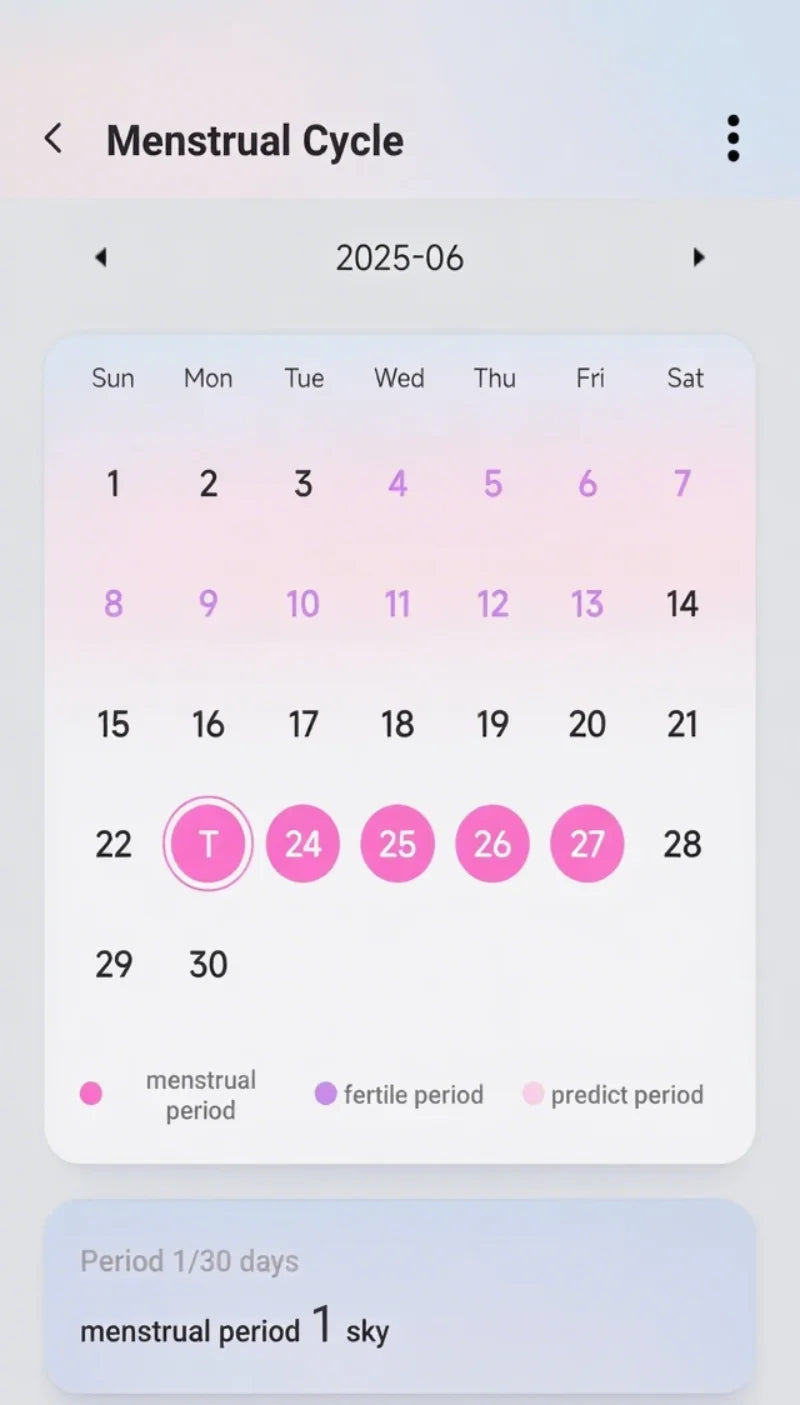
Task: Tap date 27 in the calendar
Action: pyautogui.click(x=587, y=845)
